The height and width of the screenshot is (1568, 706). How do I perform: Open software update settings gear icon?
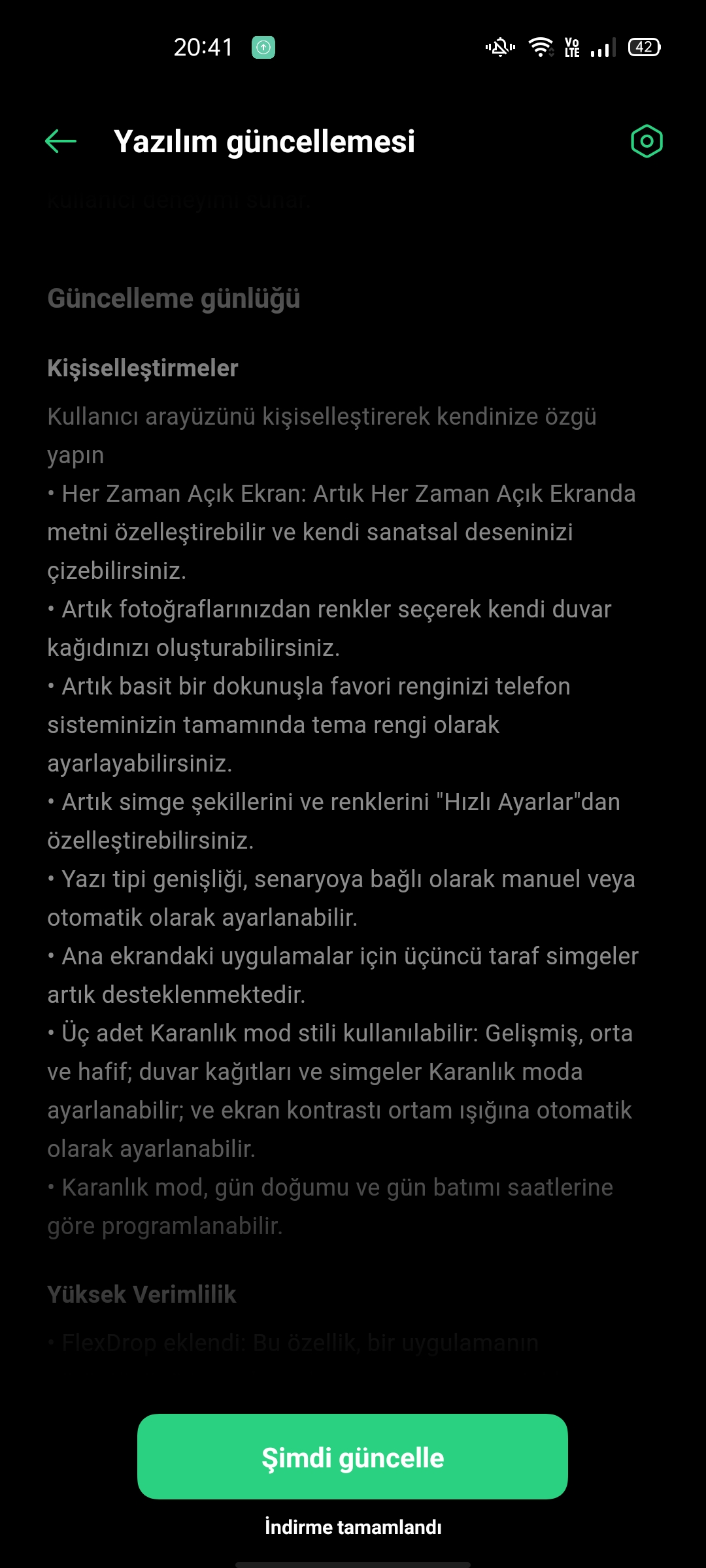[647, 141]
